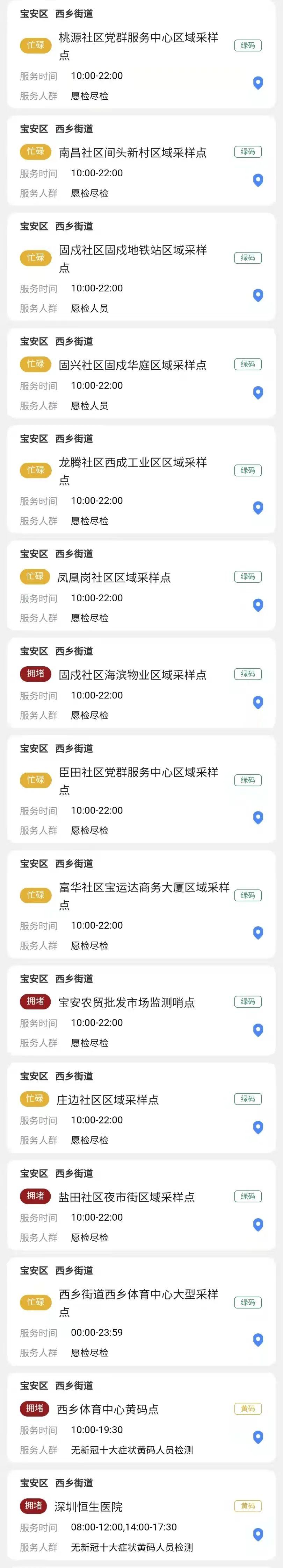Tap location icon for 盐田社区夜市街区域采样点

coord(258,1224)
